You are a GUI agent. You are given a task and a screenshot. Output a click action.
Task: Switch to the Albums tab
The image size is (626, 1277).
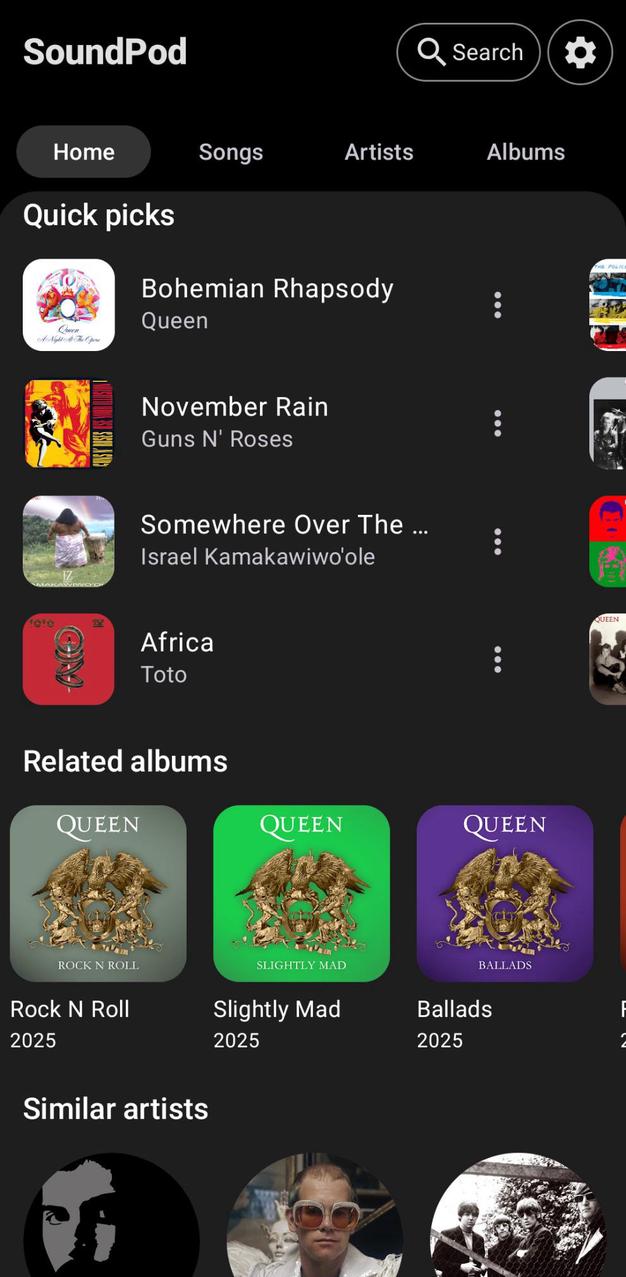[x=525, y=152]
